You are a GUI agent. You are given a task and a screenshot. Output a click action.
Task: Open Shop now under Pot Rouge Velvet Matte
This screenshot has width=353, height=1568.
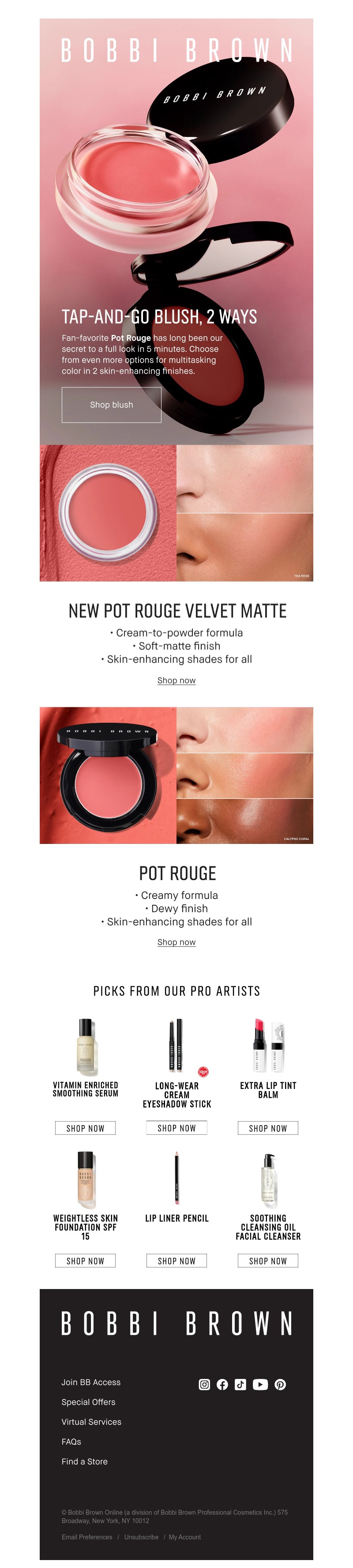click(x=176, y=680)
